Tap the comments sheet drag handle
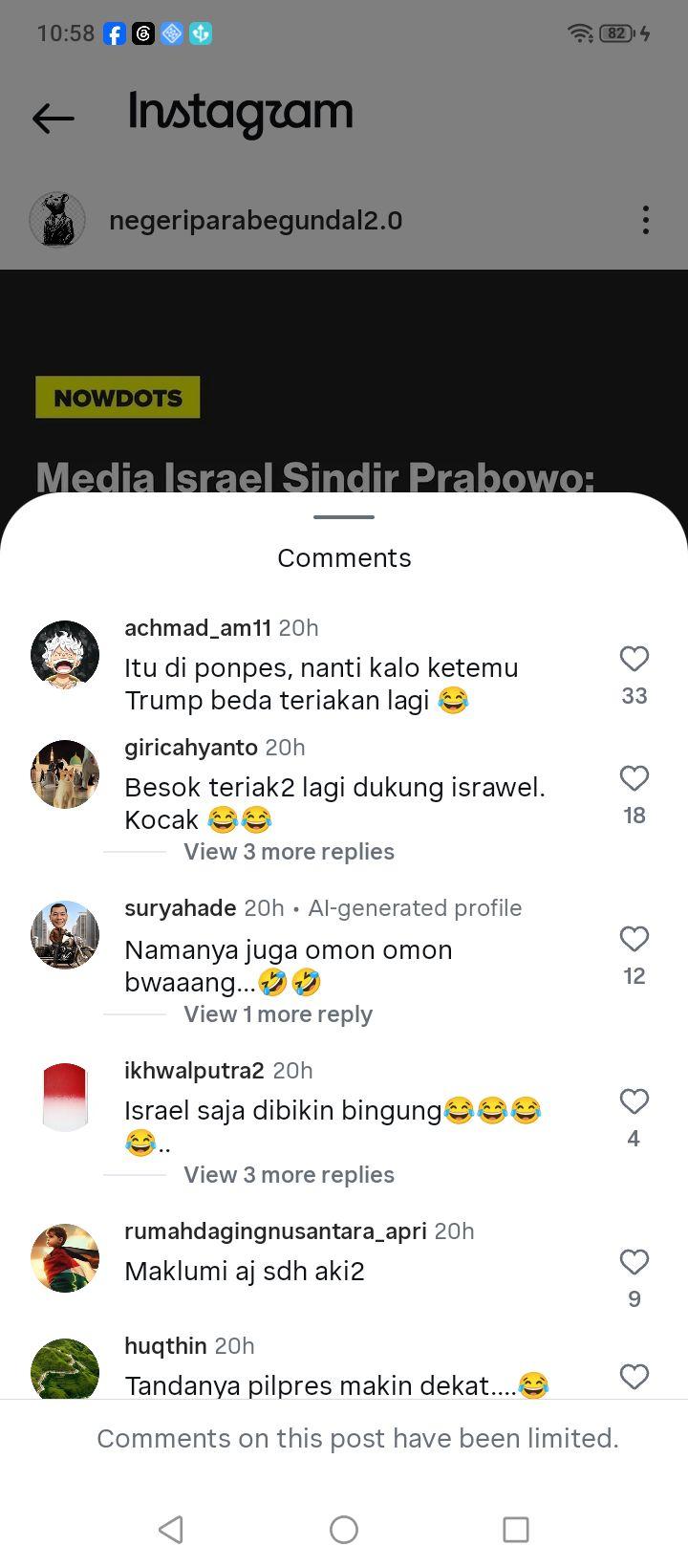 pos(344,517)
